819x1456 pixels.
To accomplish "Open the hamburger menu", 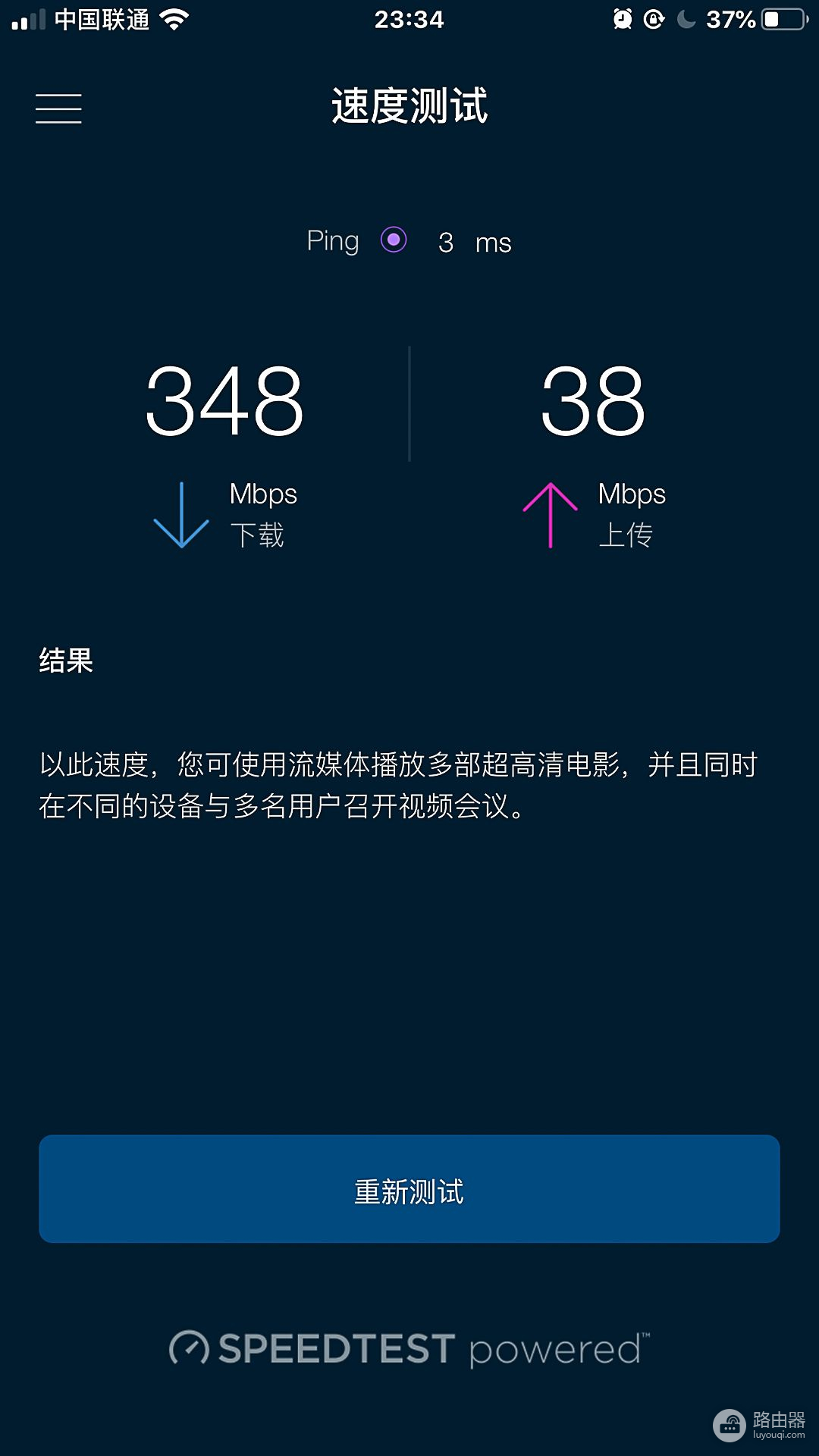I will point(58,108).
